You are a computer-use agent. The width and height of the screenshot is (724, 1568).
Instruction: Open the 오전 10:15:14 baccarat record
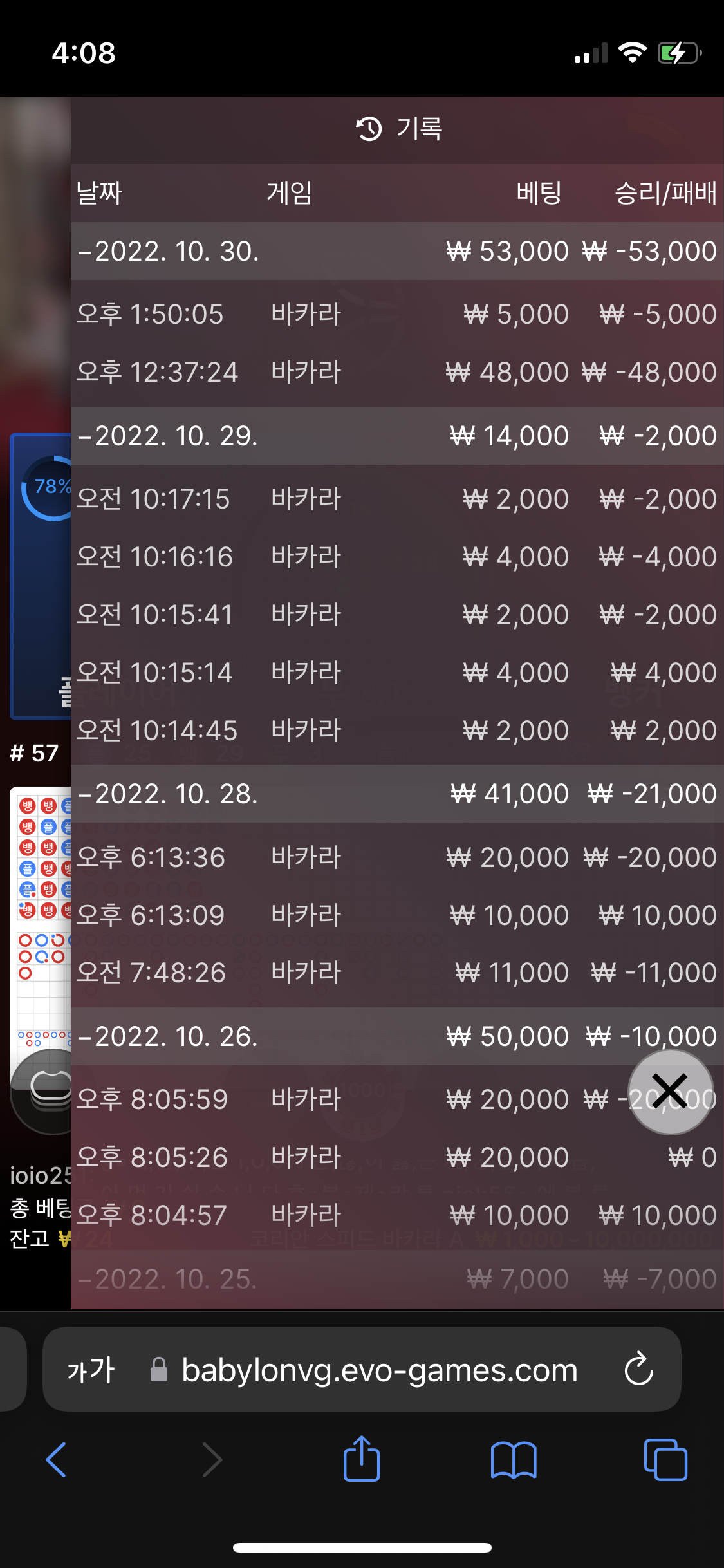pos(396,673)
